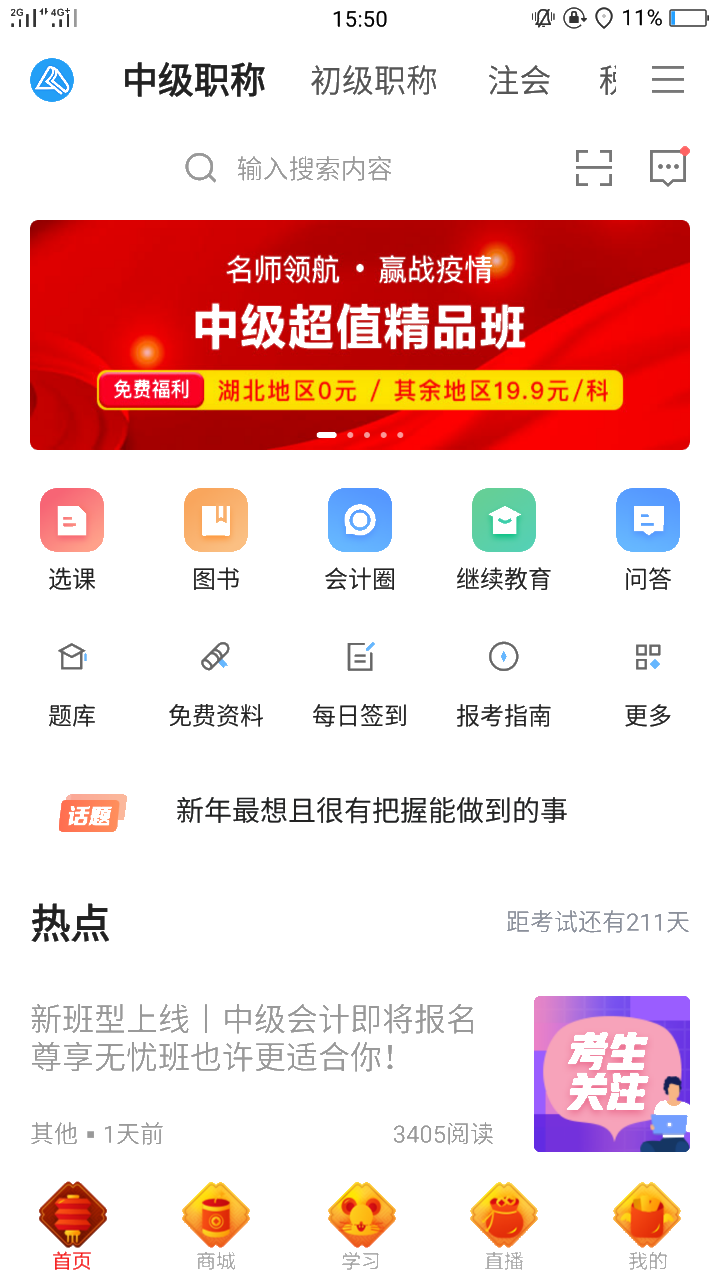Open the hamburger menu

pos(667,82)
